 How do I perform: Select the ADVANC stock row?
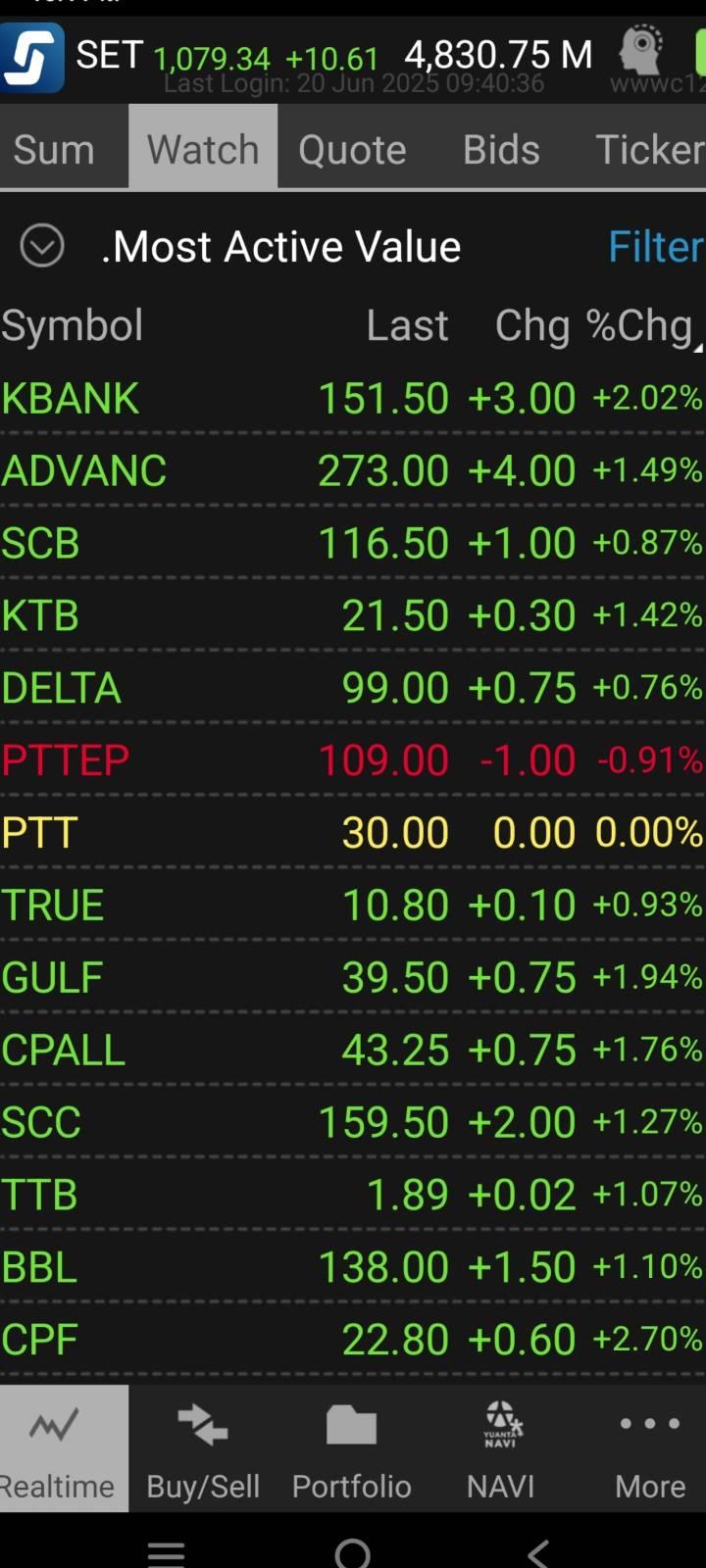[353, 470]
